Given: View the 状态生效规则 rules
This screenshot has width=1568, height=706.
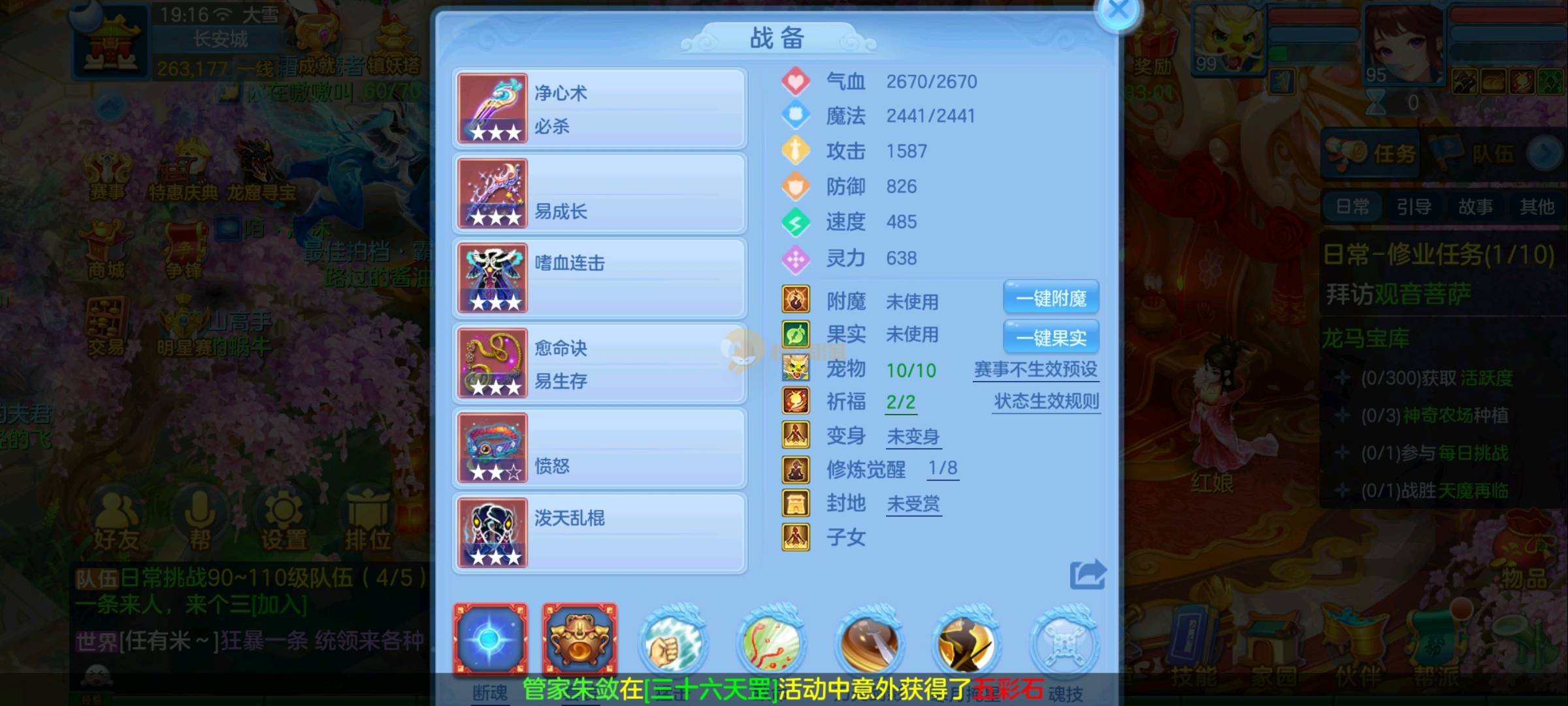Looking at the screenshot, I should pos(1046,401).
